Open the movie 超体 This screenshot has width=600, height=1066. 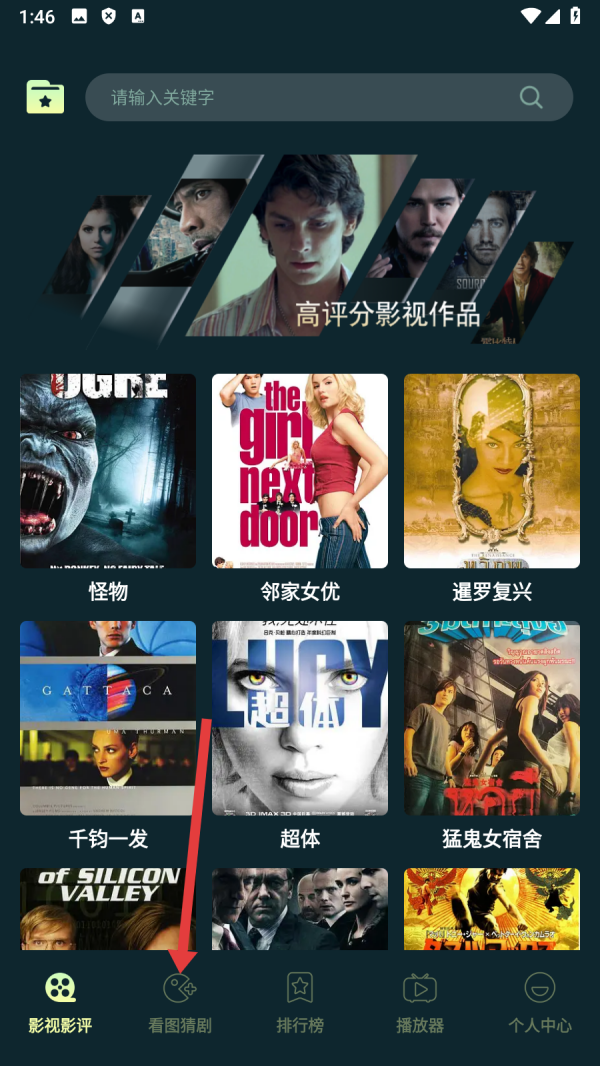pos(300,718)
